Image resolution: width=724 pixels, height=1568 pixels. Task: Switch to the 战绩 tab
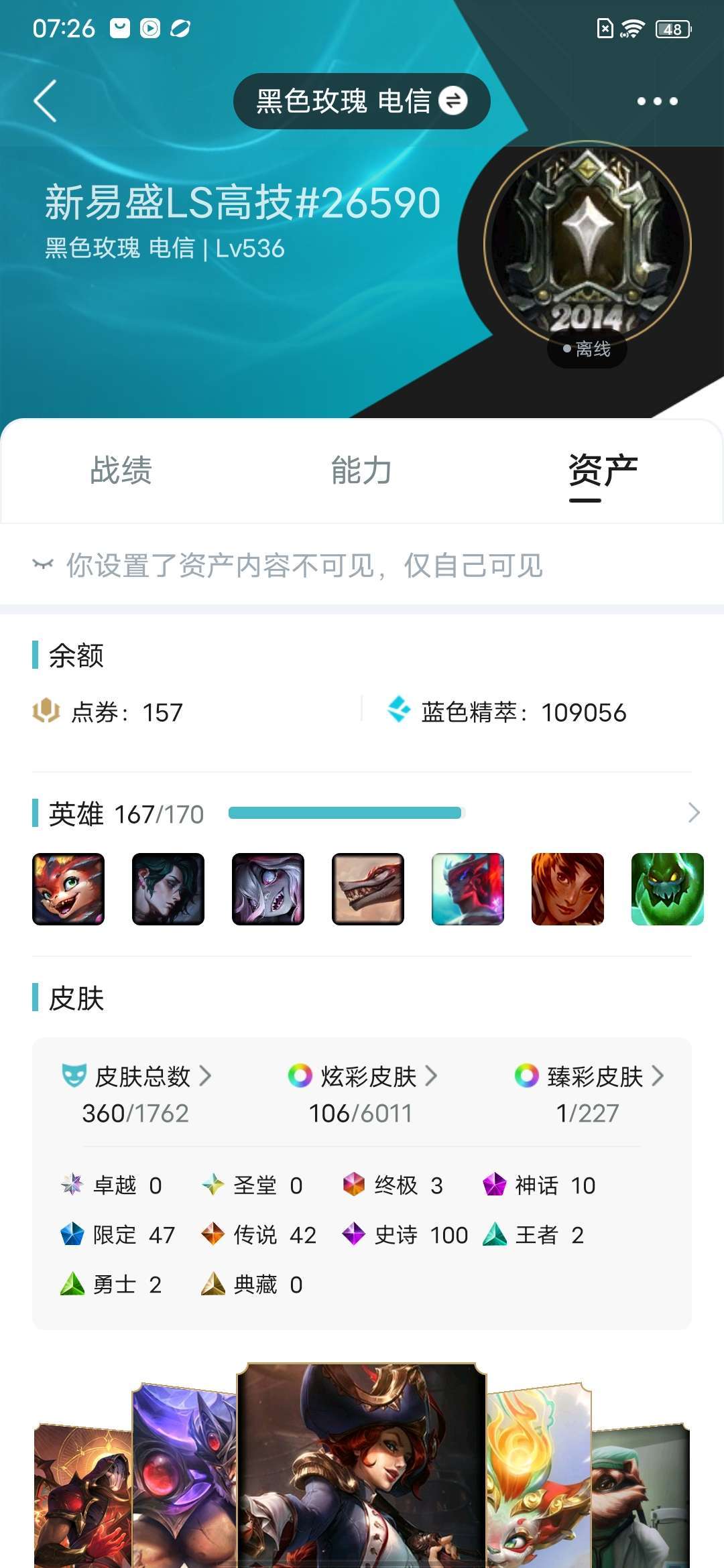[x=121, y=470]
